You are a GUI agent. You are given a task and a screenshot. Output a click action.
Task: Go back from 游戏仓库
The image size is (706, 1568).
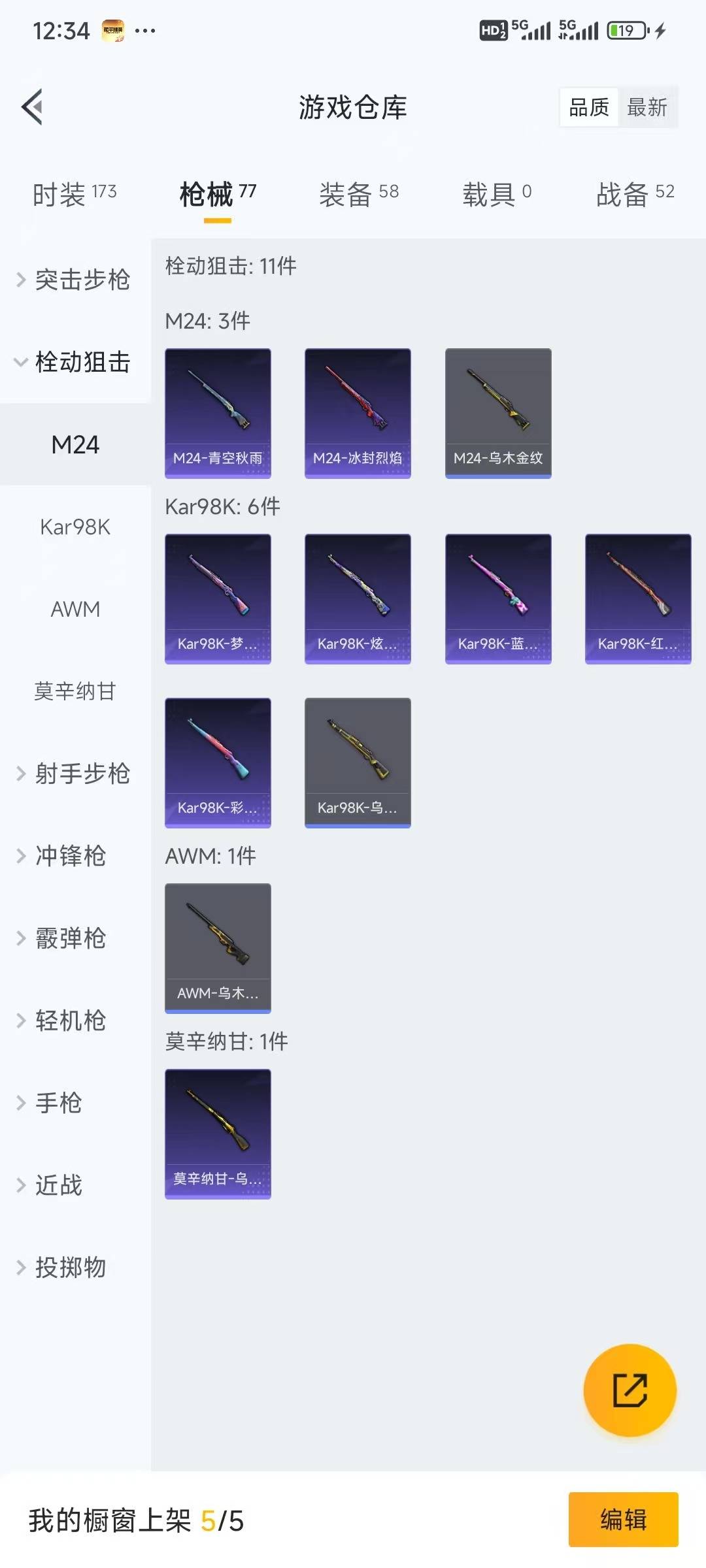[x=33, y=106]
